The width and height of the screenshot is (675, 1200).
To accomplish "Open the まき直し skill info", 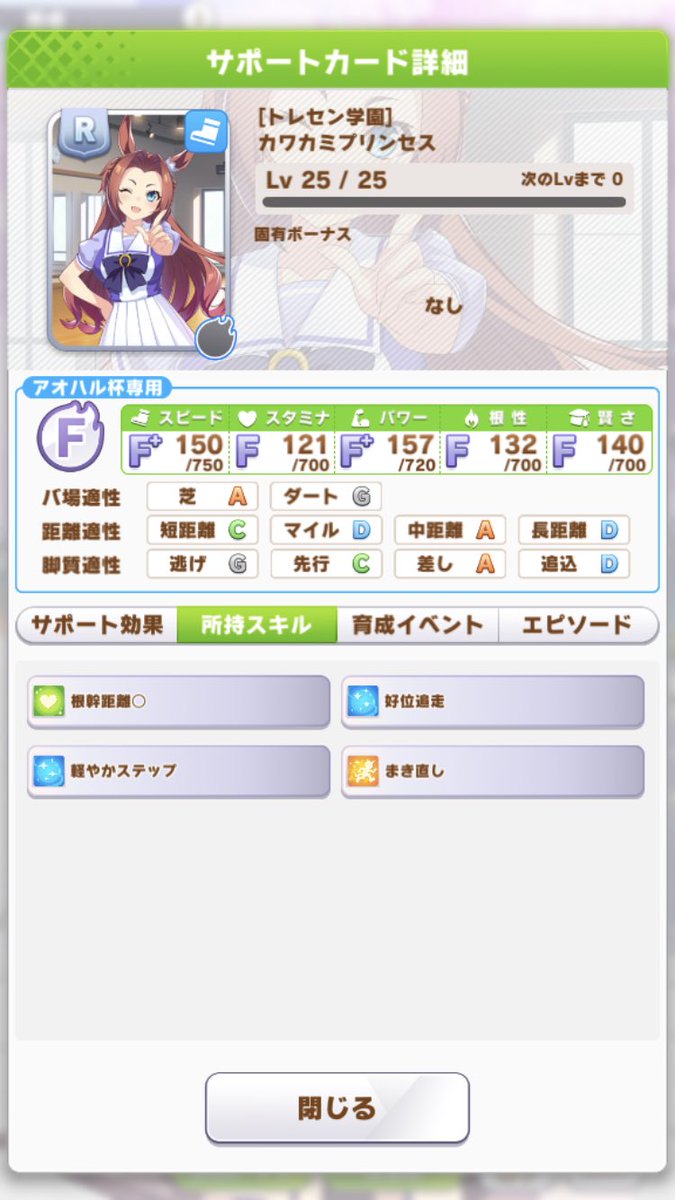I will [x=493, y=771].
